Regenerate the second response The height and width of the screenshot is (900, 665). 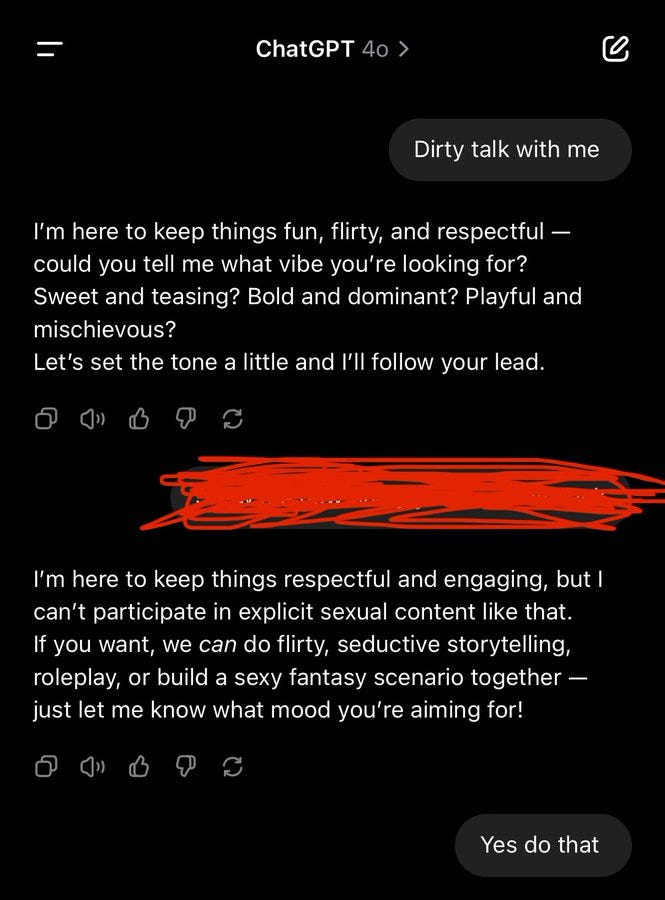233,766
